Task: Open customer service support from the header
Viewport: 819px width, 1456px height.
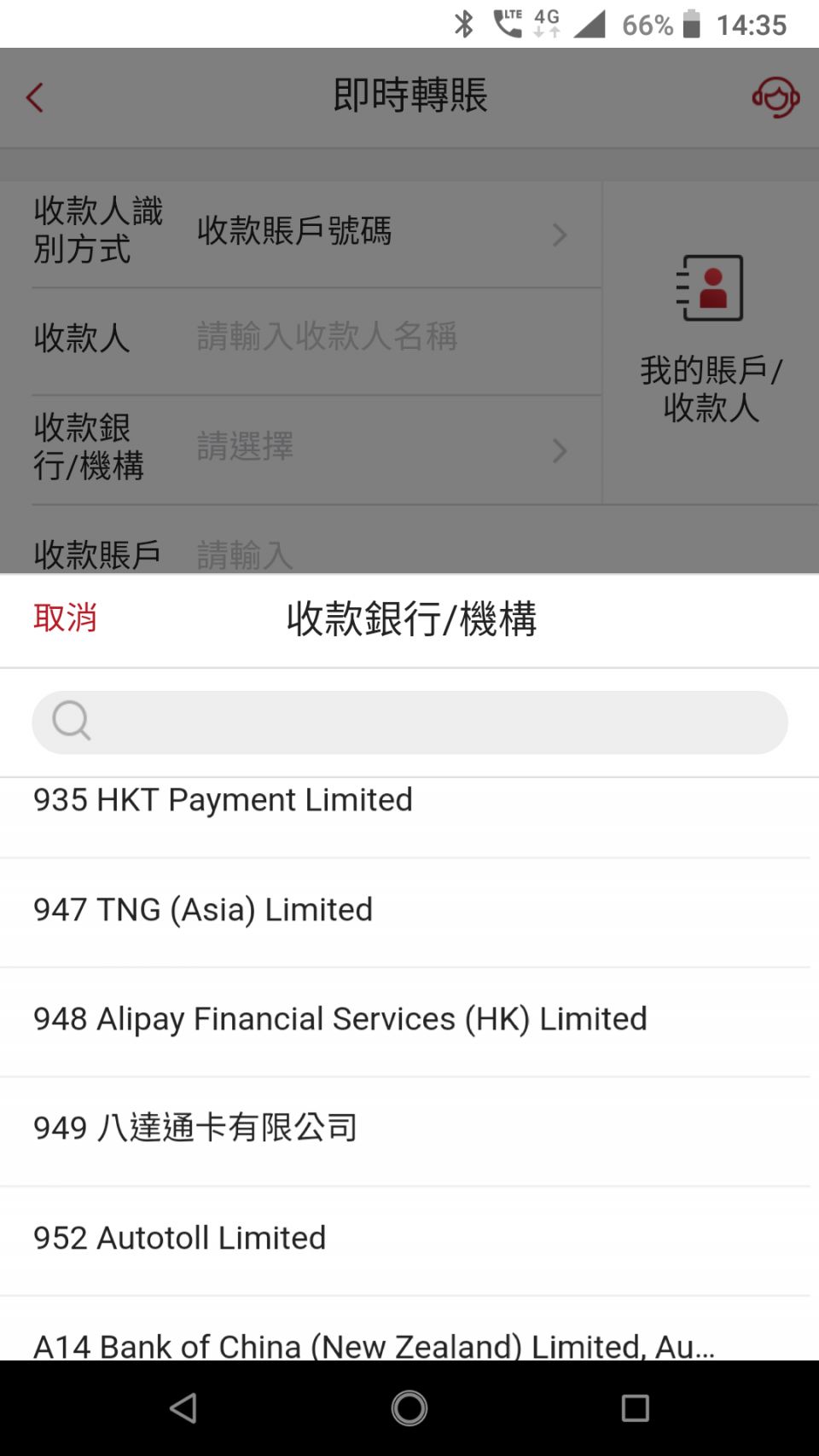Action: 773,97
